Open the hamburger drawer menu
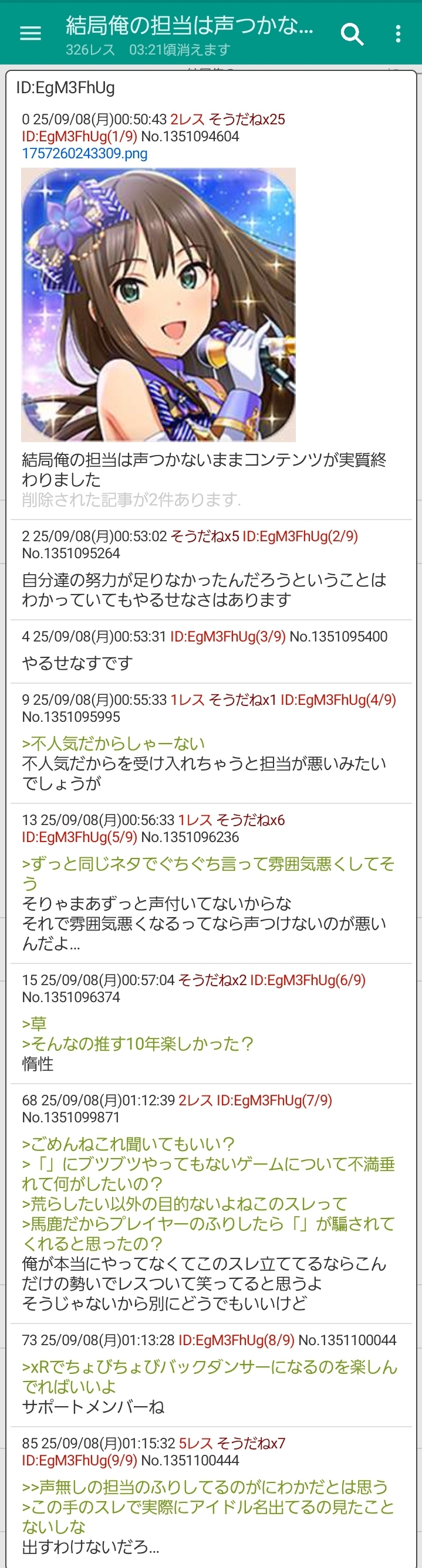The image size is (422, 1568). click(31, 33)
